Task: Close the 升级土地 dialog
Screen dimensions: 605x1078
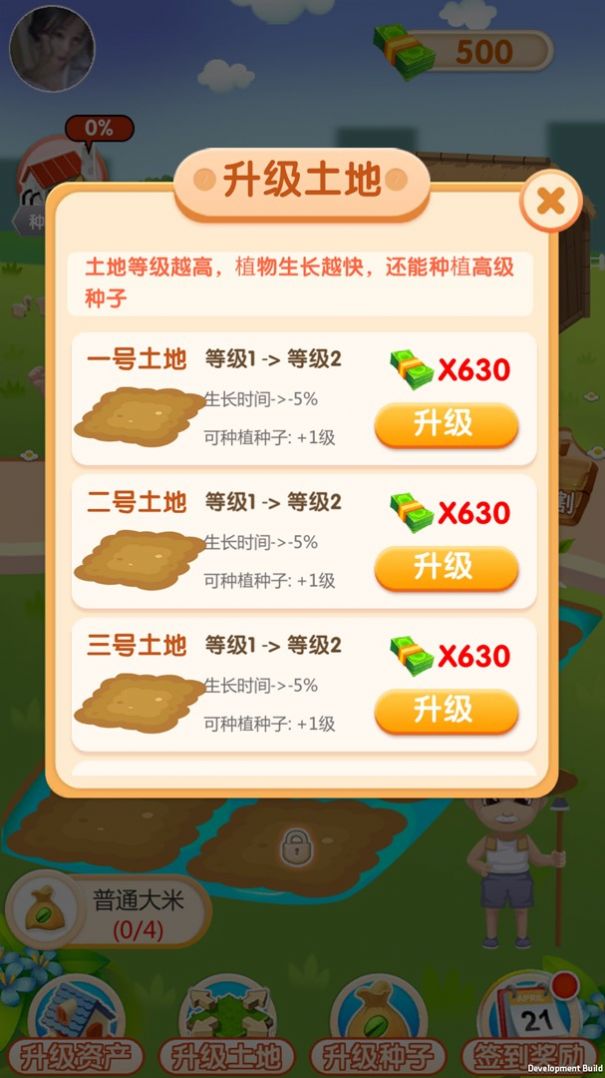Action: point(550,201)
